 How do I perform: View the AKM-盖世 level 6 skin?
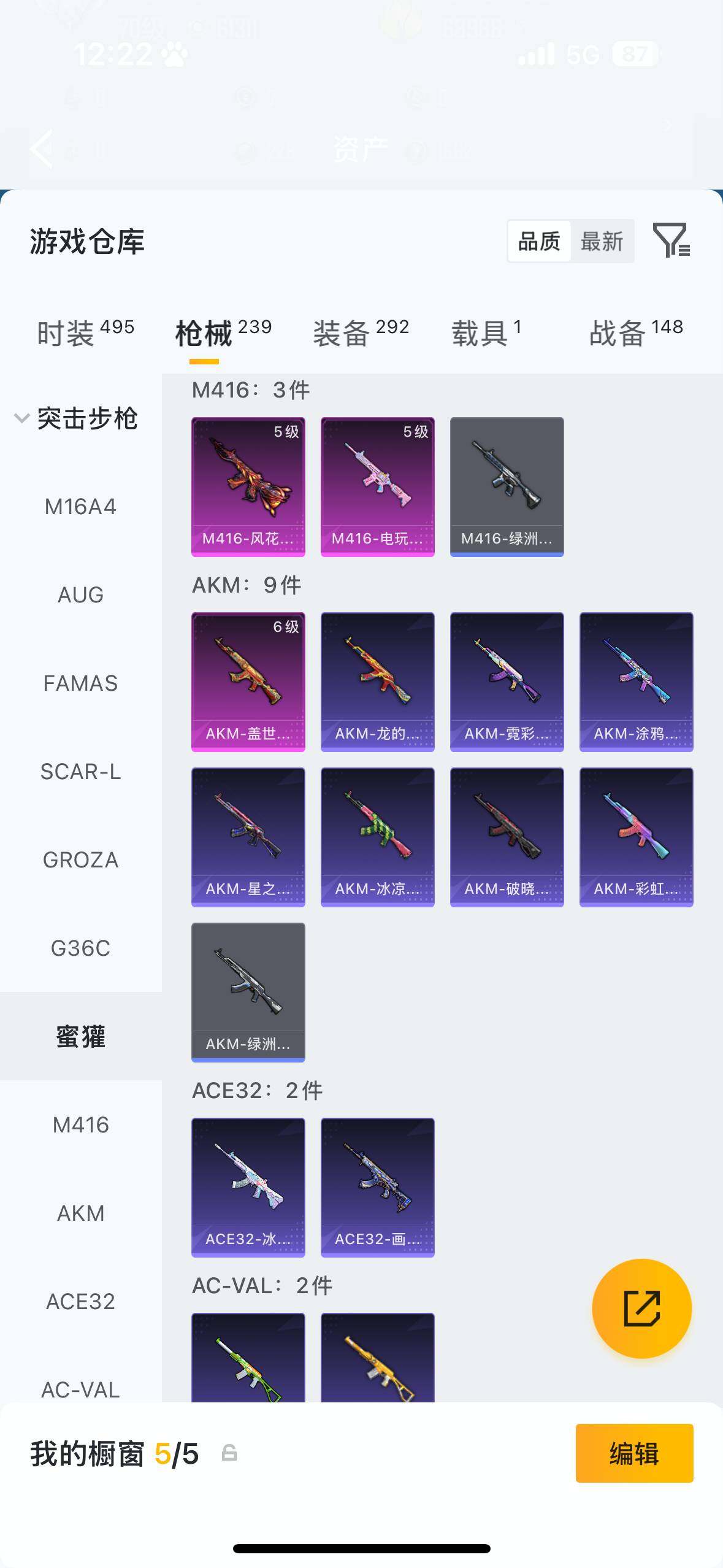click(248, 682)
